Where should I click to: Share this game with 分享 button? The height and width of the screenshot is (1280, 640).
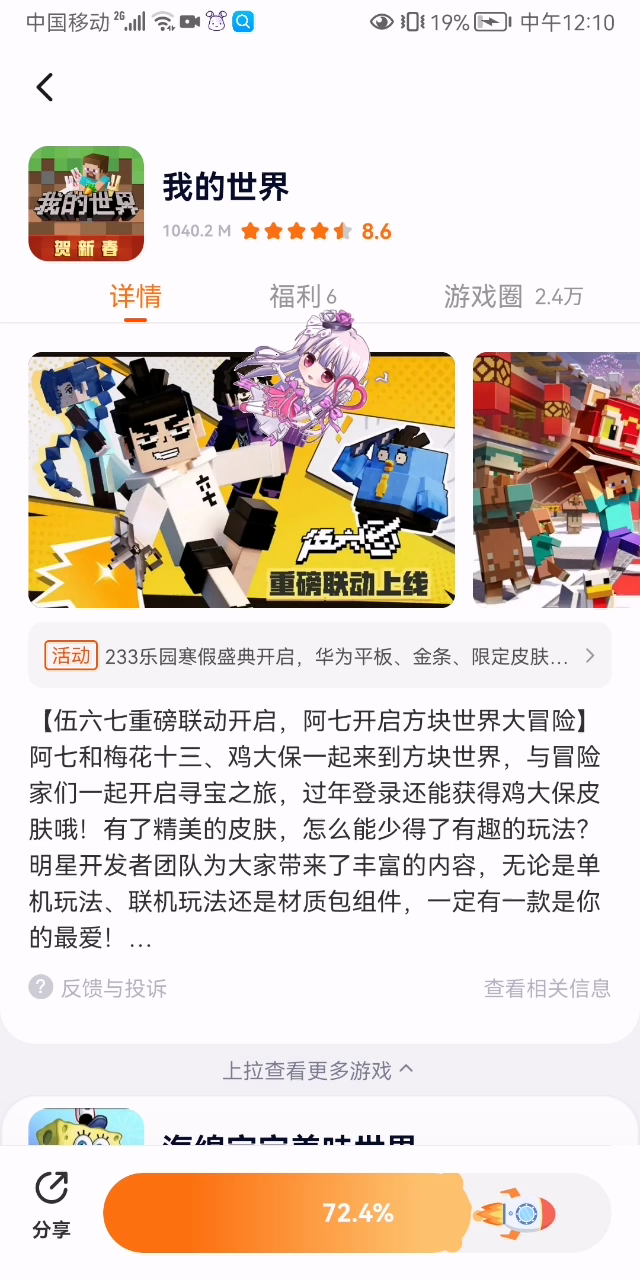coord(51,1204)
